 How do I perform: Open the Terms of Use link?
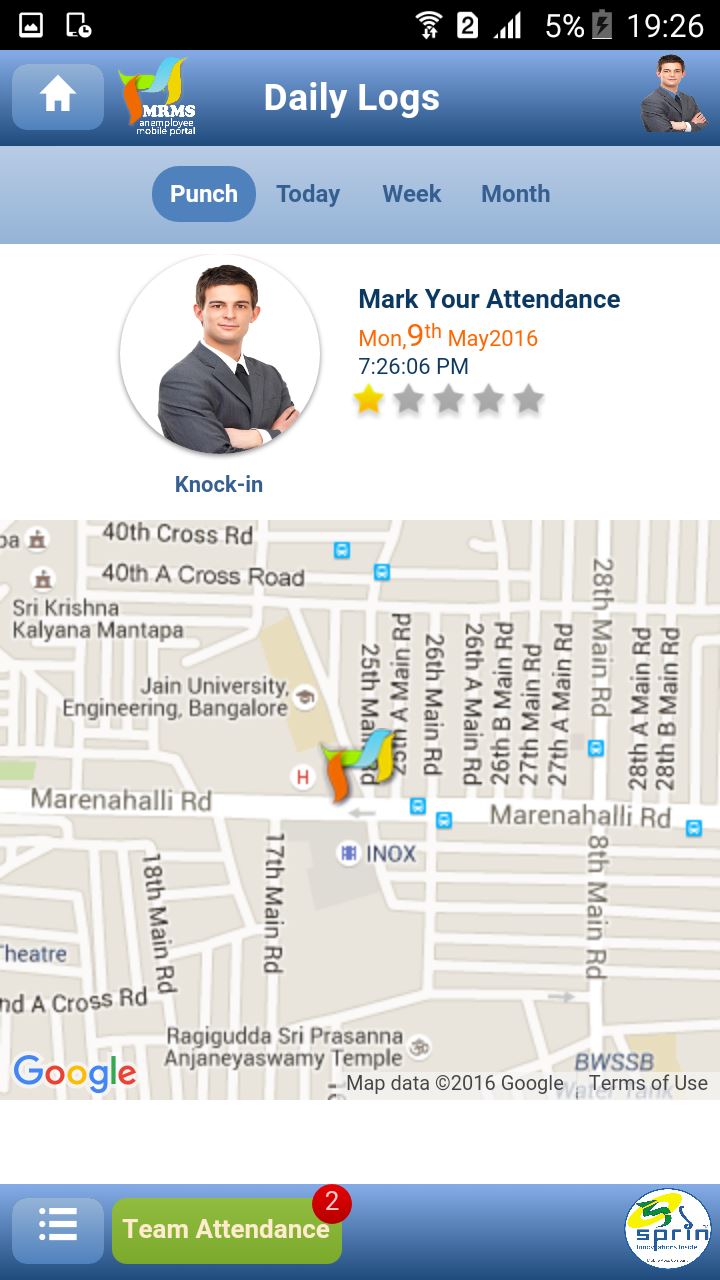pyautogui.click(x=648, y=1083)
